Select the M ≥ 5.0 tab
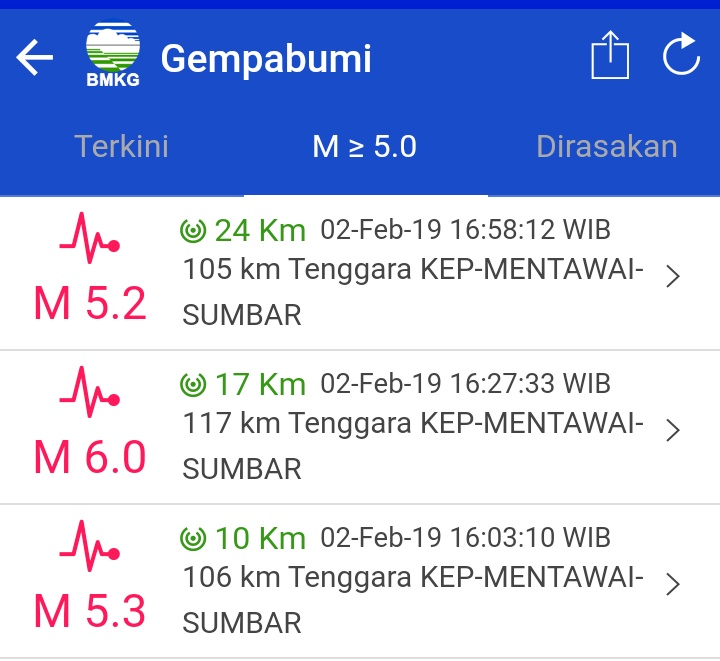This screenshot has width=720, height=661. click(x=365, y=147)
